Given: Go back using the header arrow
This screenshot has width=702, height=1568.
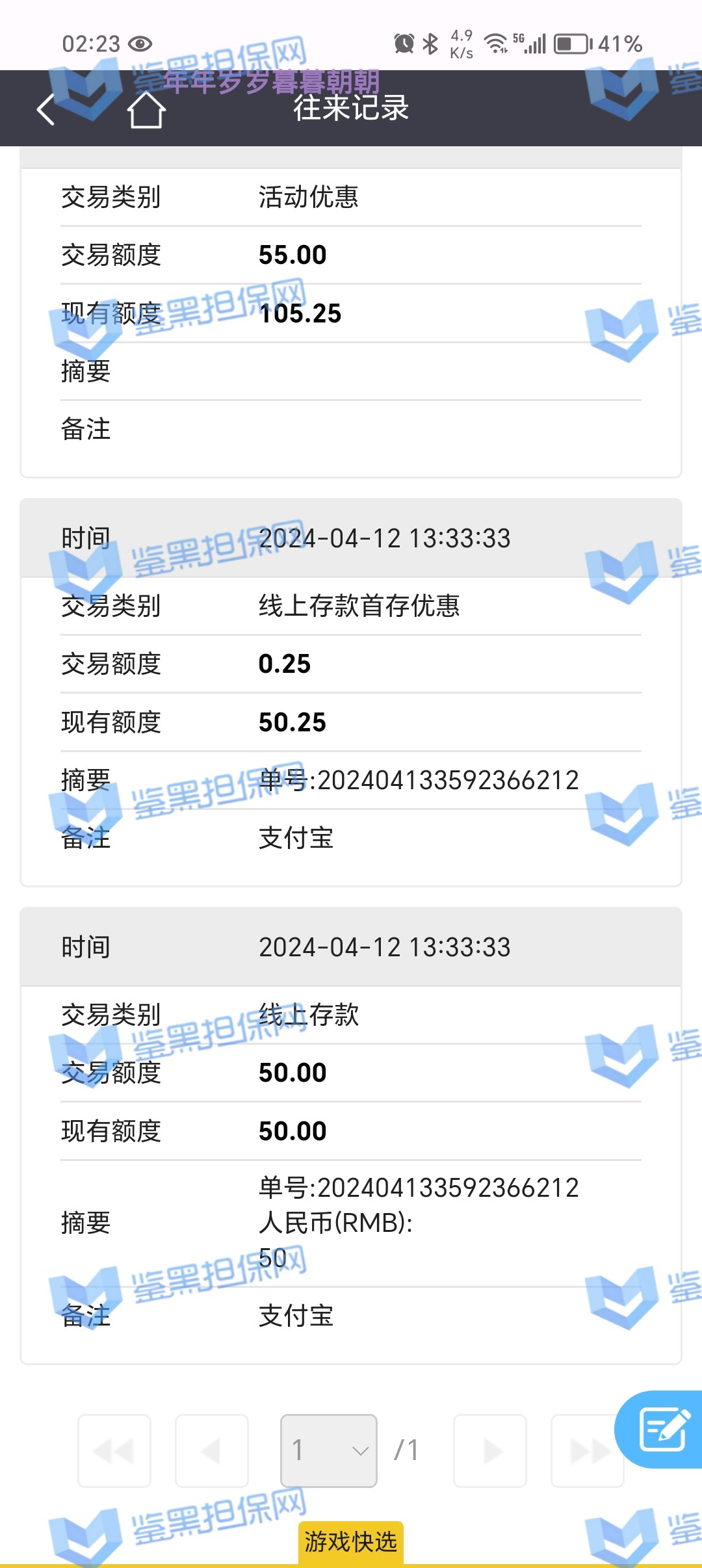Looking at the screenshot, I should [x=45, y=109].
